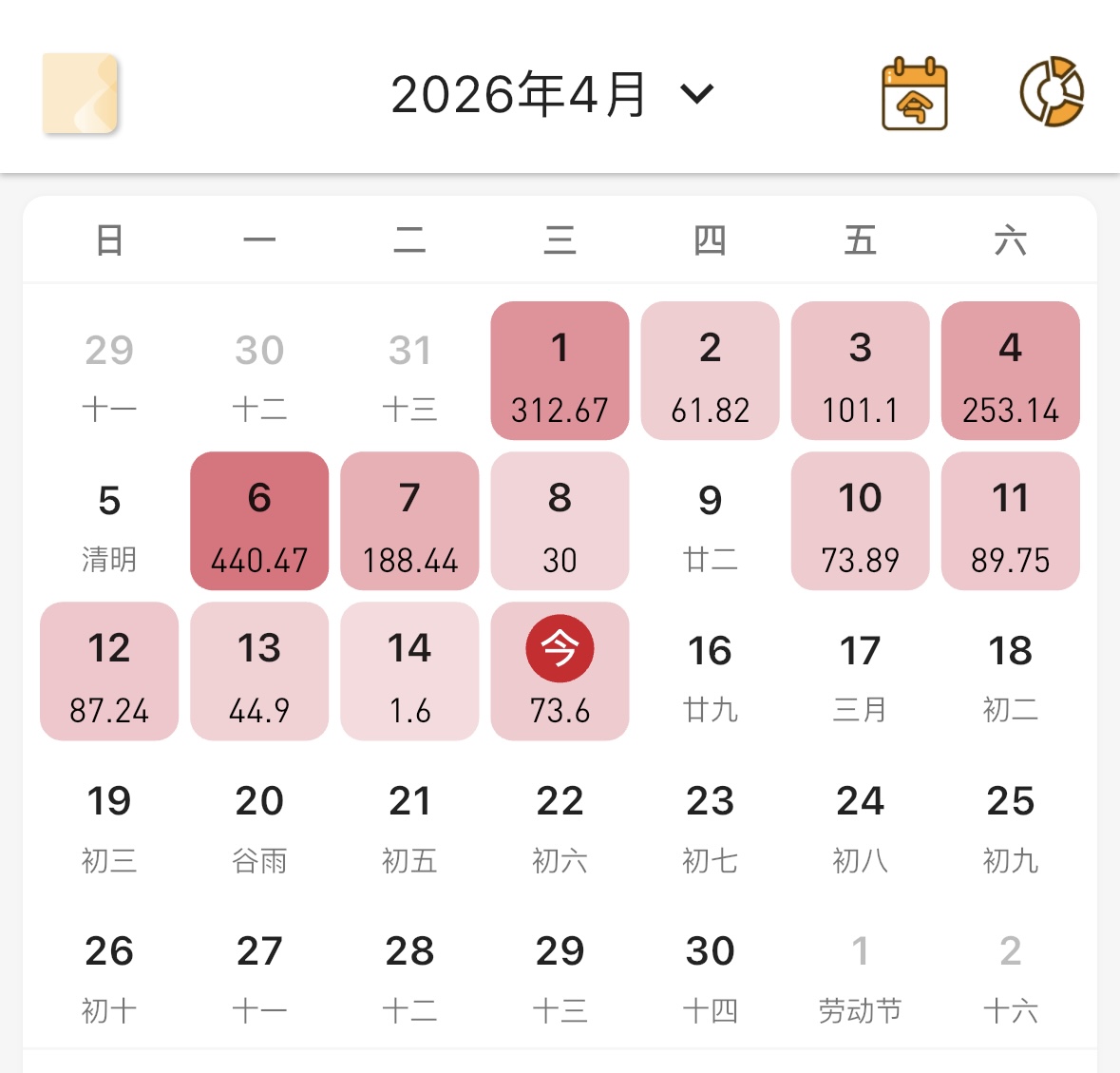1120x1073 pixels.
Task: Open April 14 showing 1.6
Action: point(409,671)
